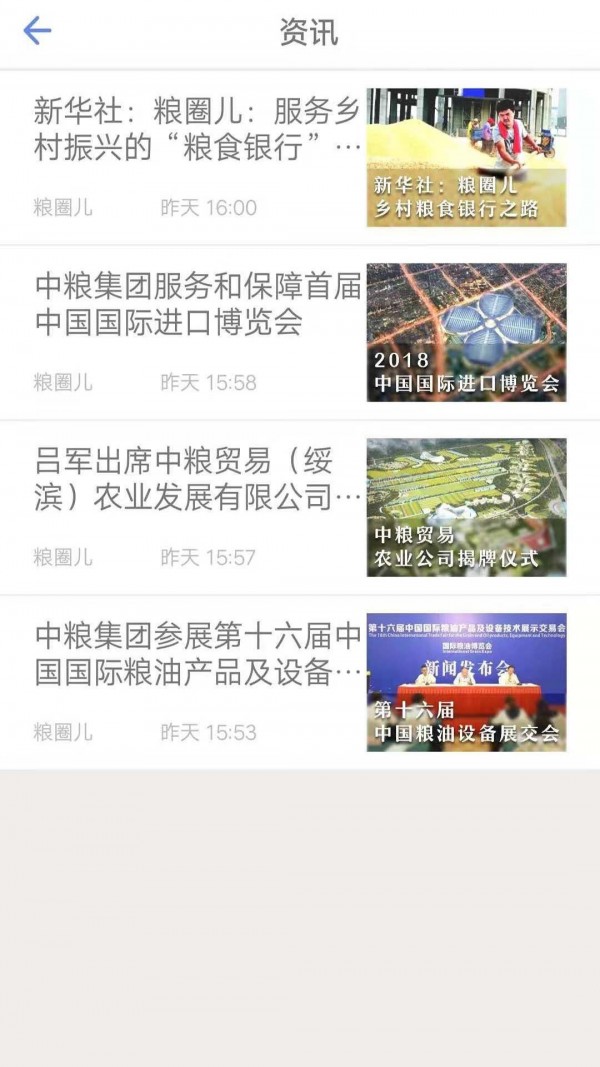This screenshot has height=1067, width=600.
Task: Open the 中粮集团服务和保障首届进口博览会 article
Action: [x=197, y=304]
